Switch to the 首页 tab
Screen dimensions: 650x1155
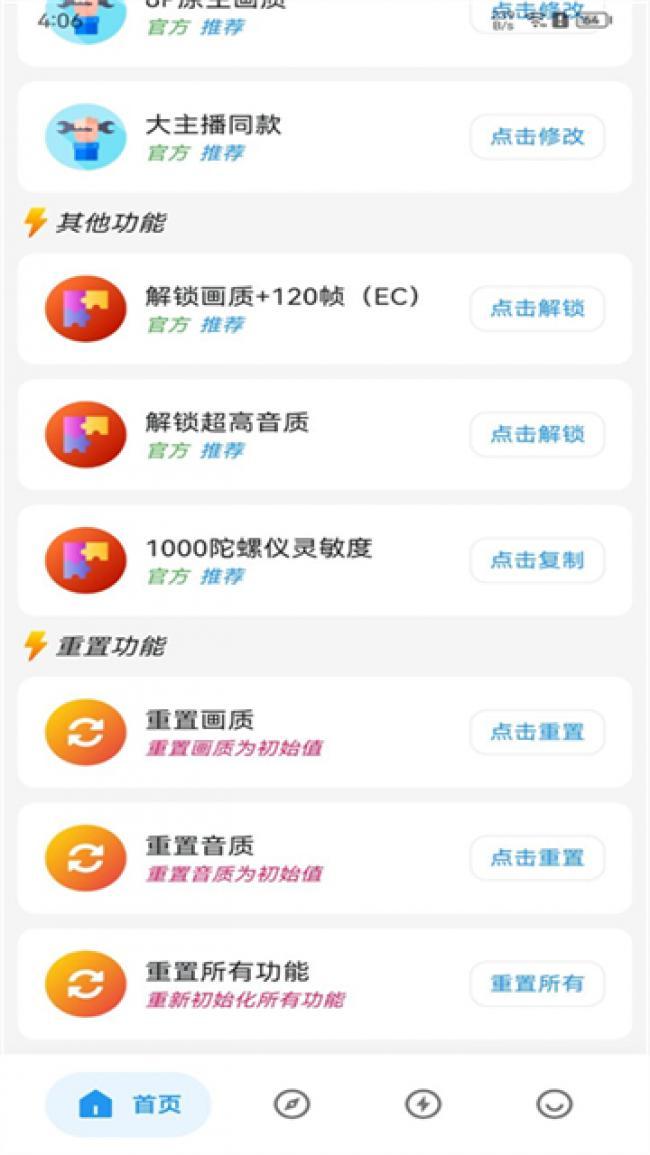(128, 1105)
